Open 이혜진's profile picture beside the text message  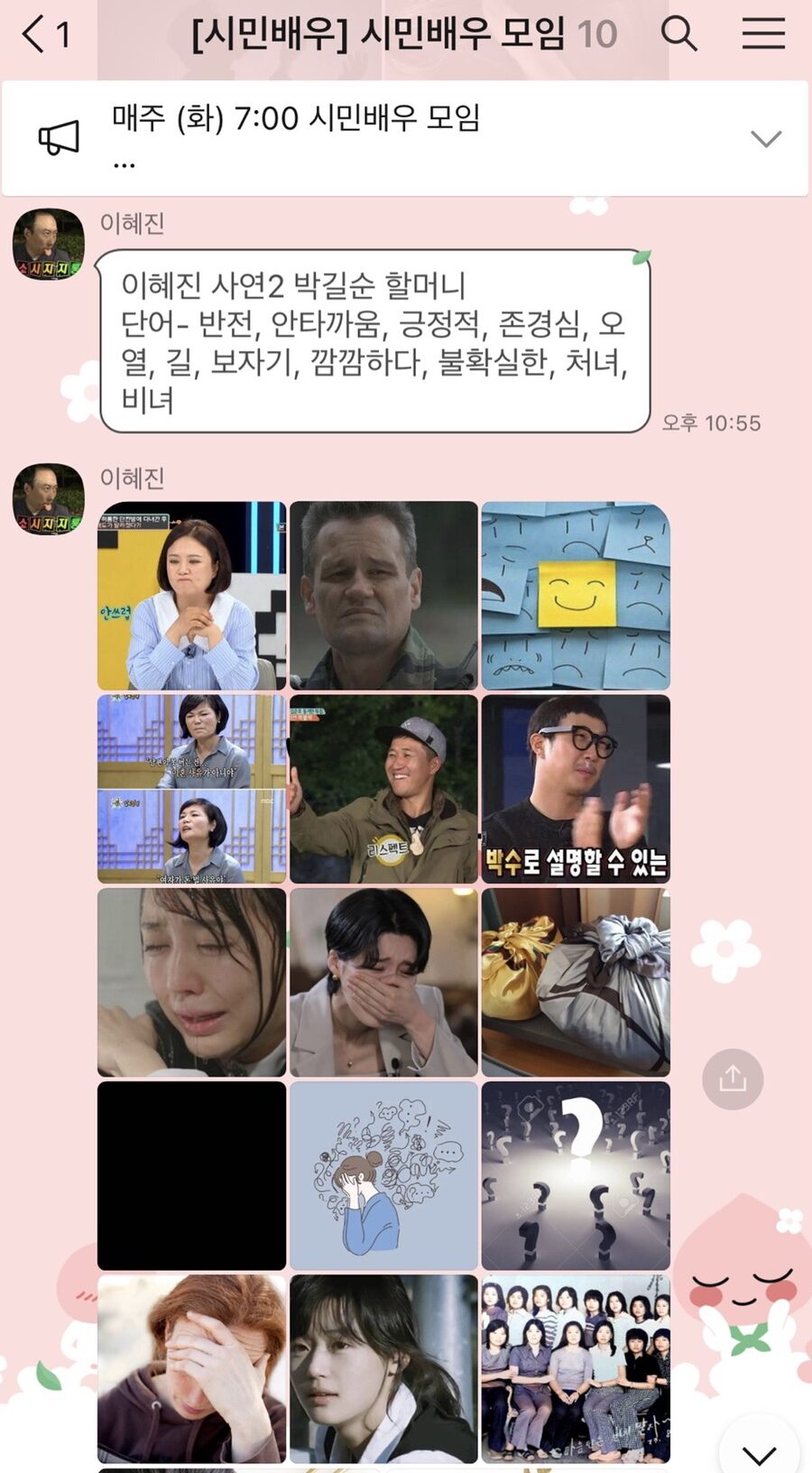49,244
